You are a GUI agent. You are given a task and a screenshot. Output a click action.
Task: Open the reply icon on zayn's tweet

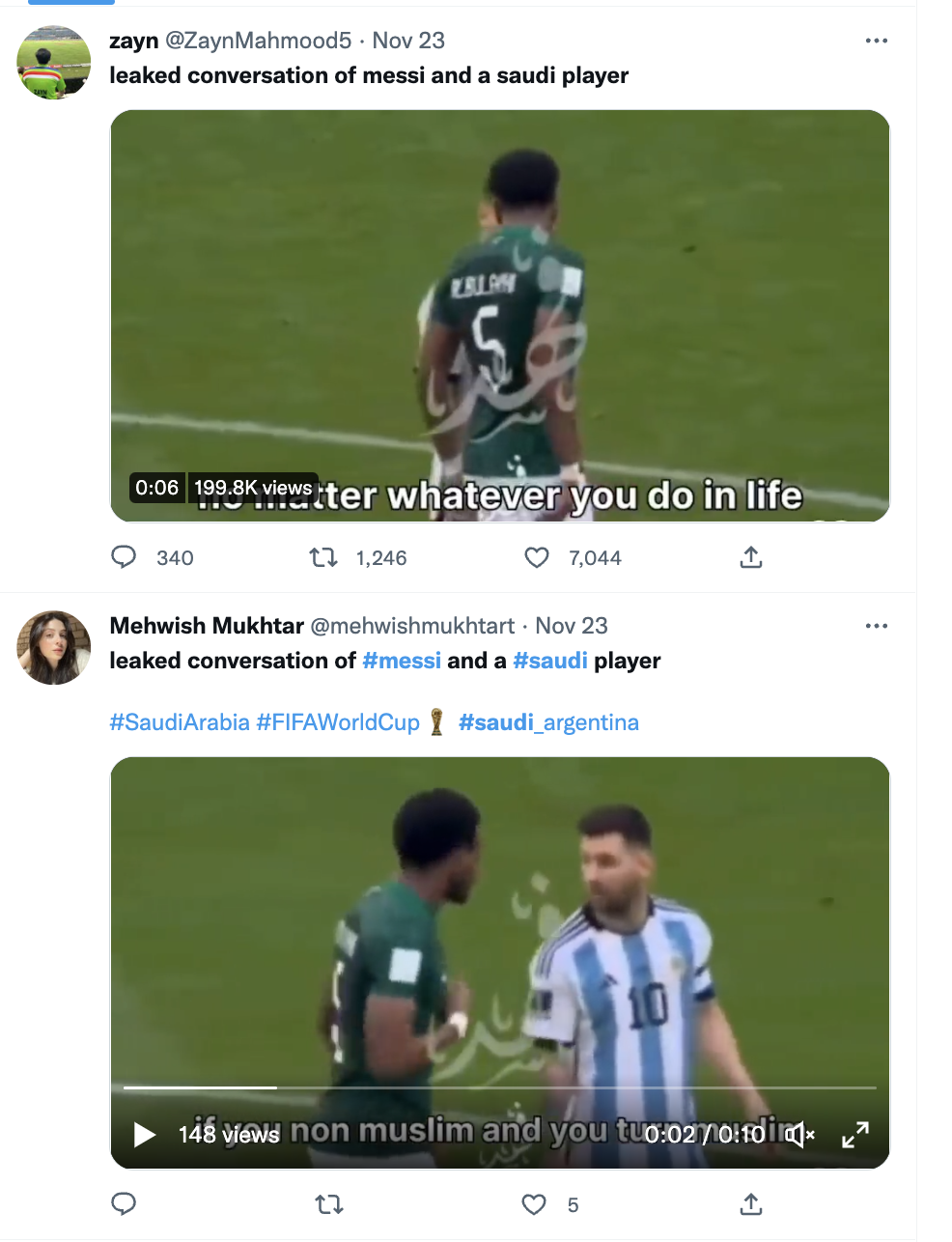click(125, 557)
